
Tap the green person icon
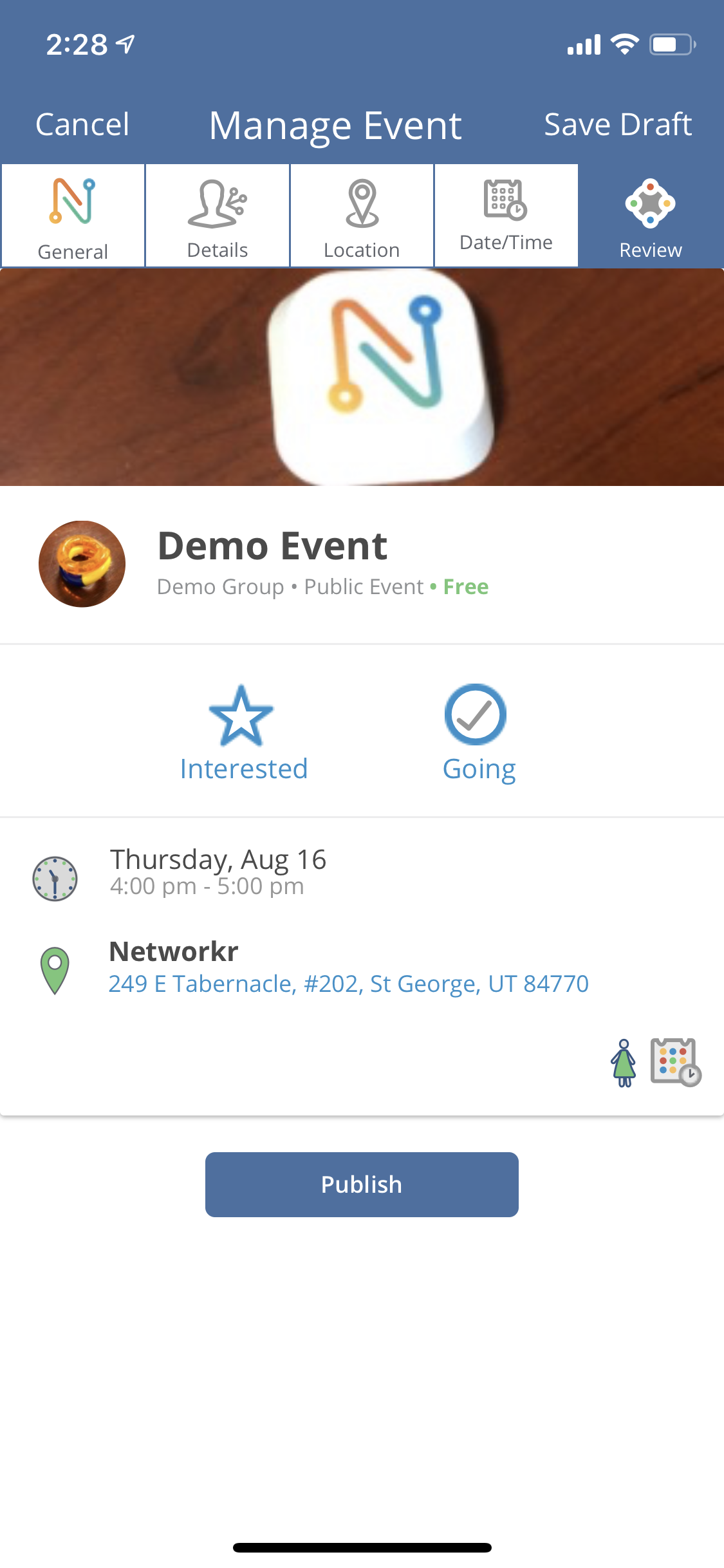[x=623, y=1063]
